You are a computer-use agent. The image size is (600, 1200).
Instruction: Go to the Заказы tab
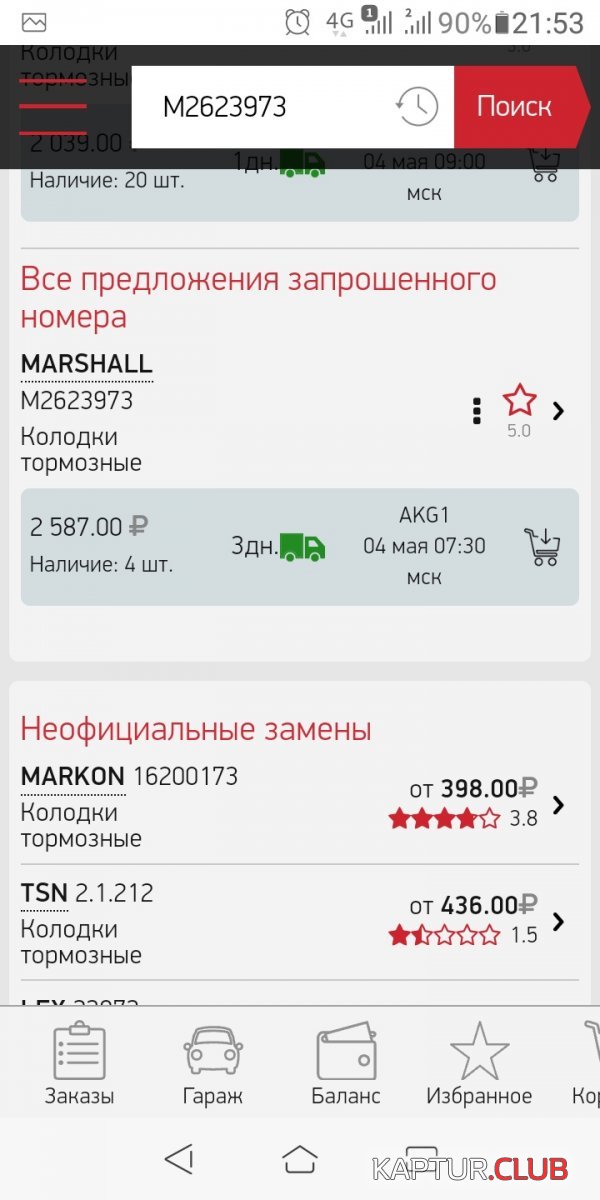pyautogui.click(x=79, y=1066)
